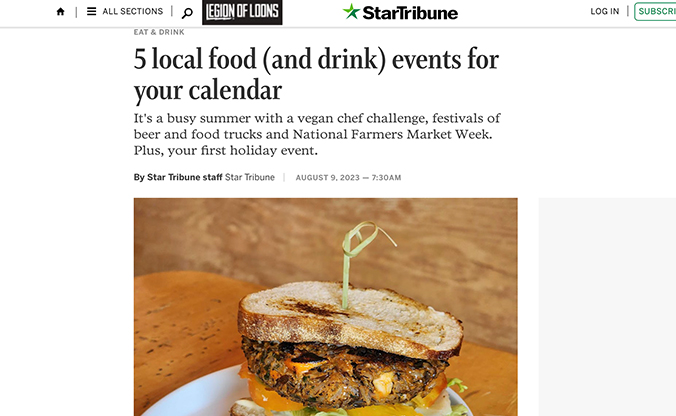Go to the home page icon
This screenshot has height=416, width=676.
tap(61, 12)
